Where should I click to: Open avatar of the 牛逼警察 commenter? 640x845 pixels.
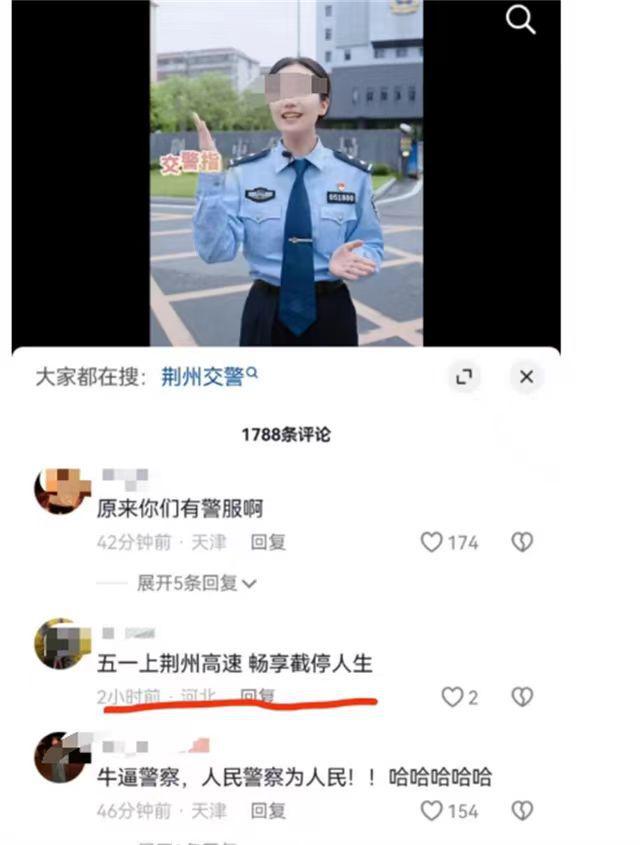pos(59,759)
